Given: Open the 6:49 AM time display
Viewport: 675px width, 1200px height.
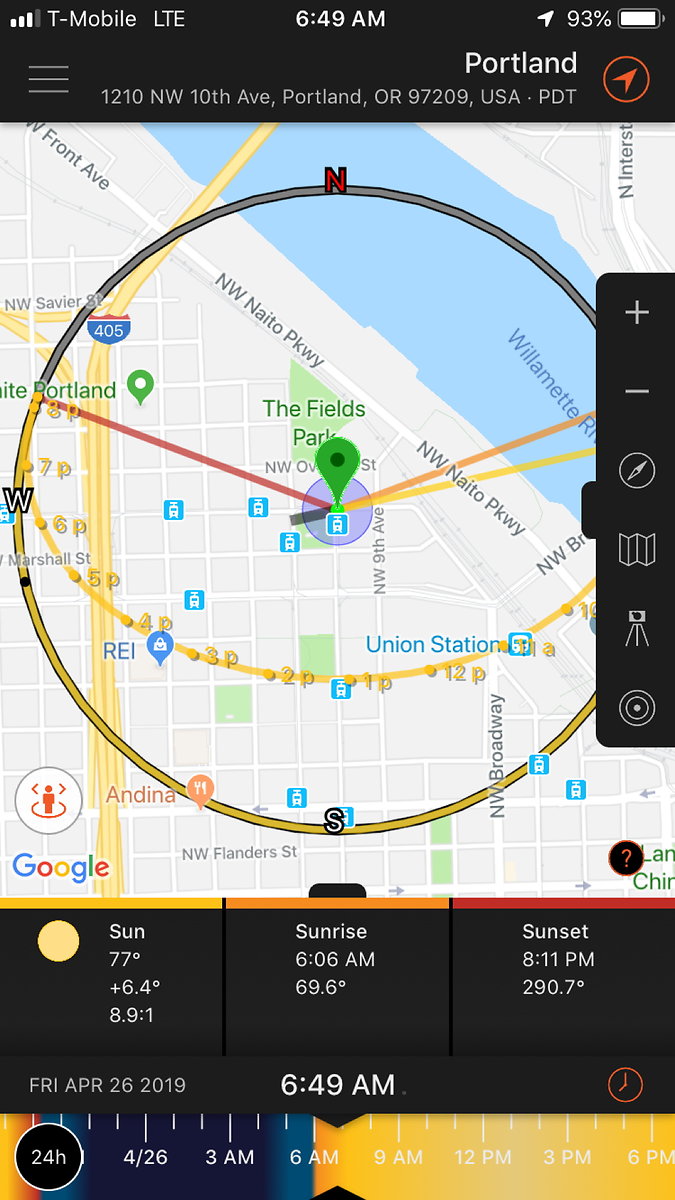Looking at the screenshot, I should coord(337,1085).
